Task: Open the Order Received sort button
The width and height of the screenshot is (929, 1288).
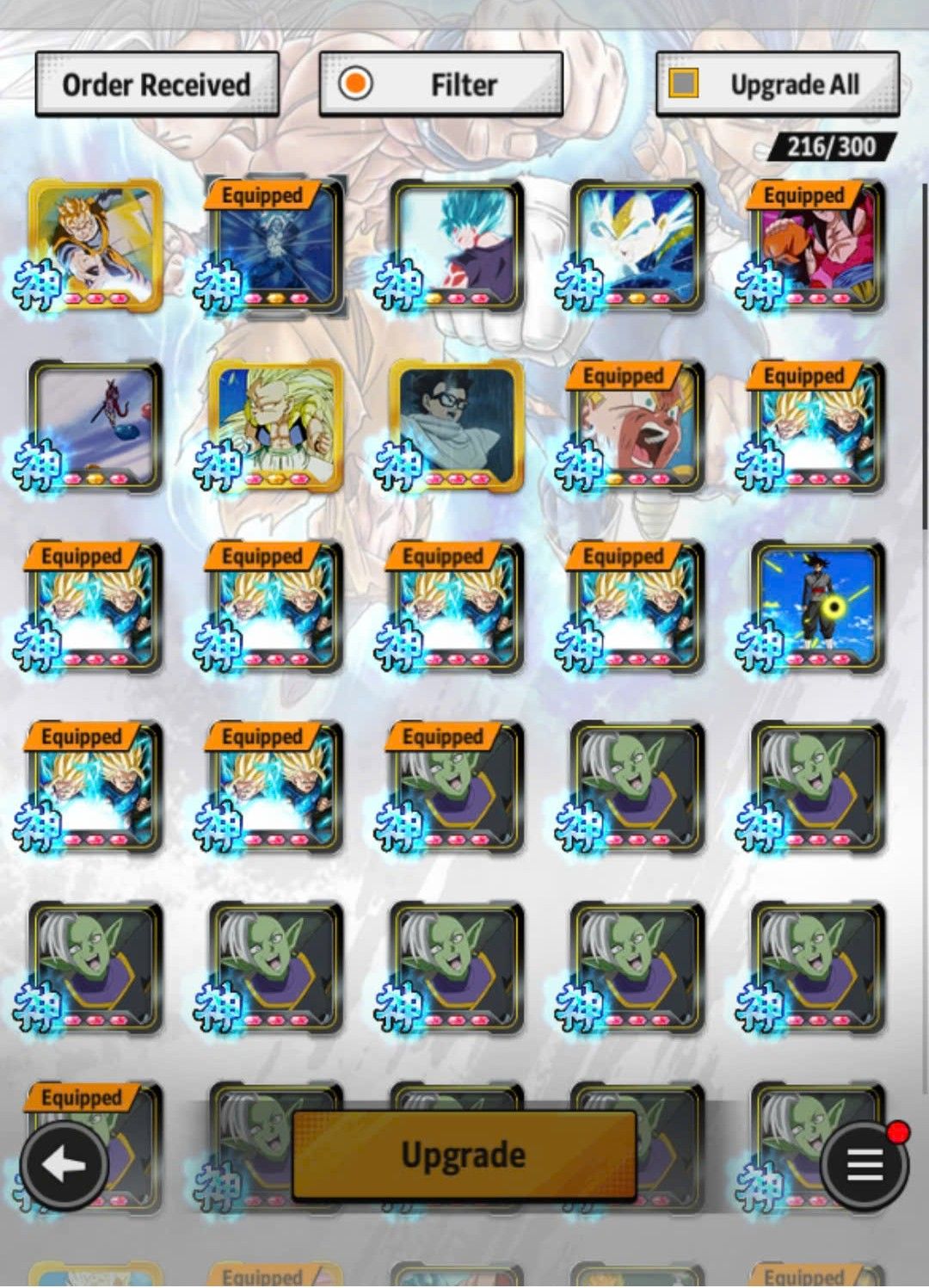Action: (157, 84)
